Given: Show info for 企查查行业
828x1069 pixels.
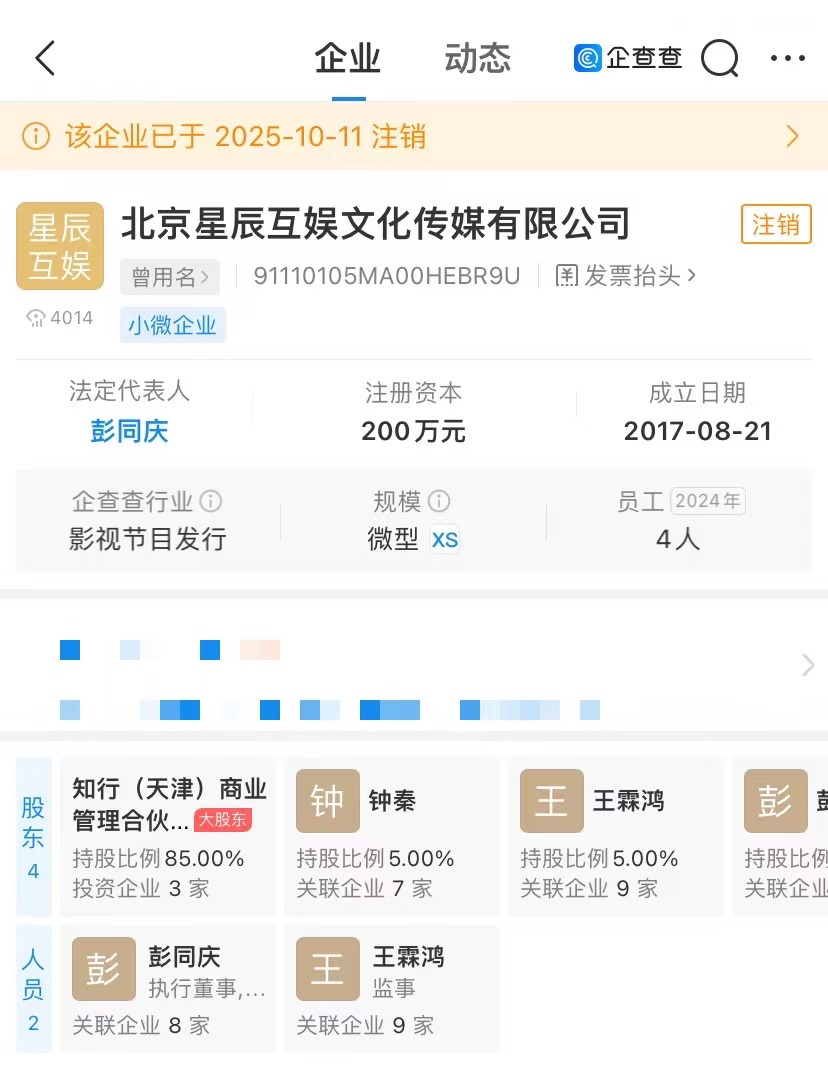Looking at the screenshot, I should (x=211, y=501).
